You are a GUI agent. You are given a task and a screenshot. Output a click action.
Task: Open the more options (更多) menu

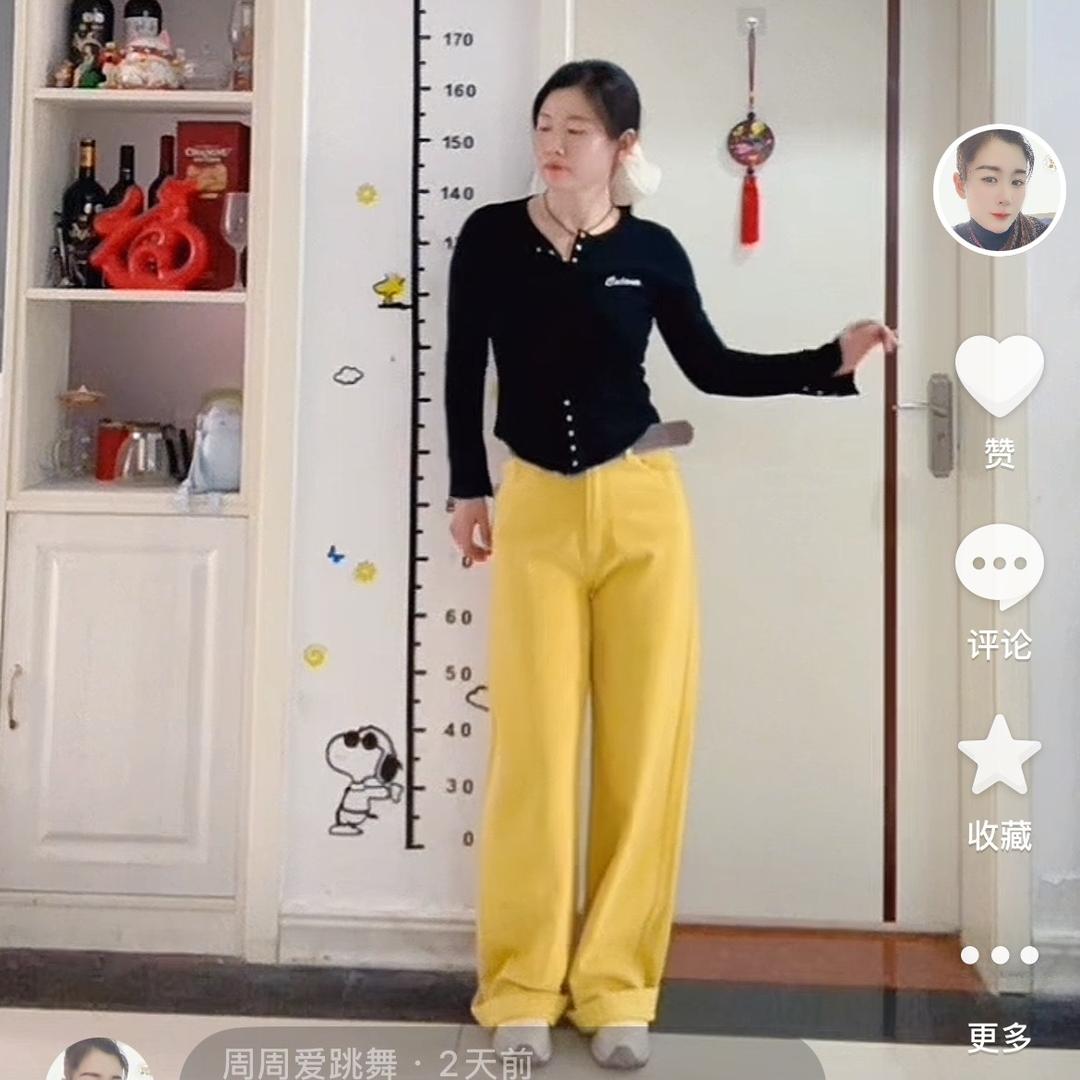pos(999,957)
